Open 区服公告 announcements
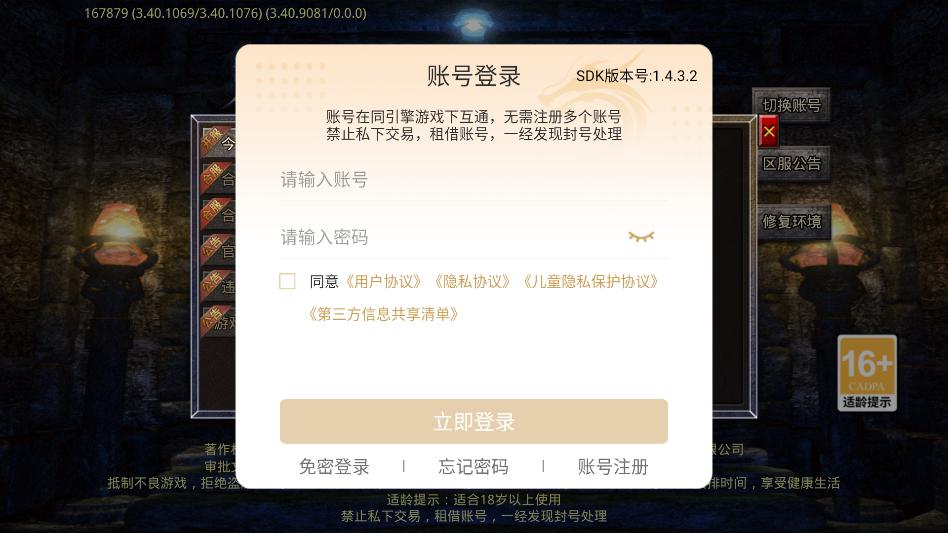The height and width of the screenshot is (533, 948). (791, 164)
